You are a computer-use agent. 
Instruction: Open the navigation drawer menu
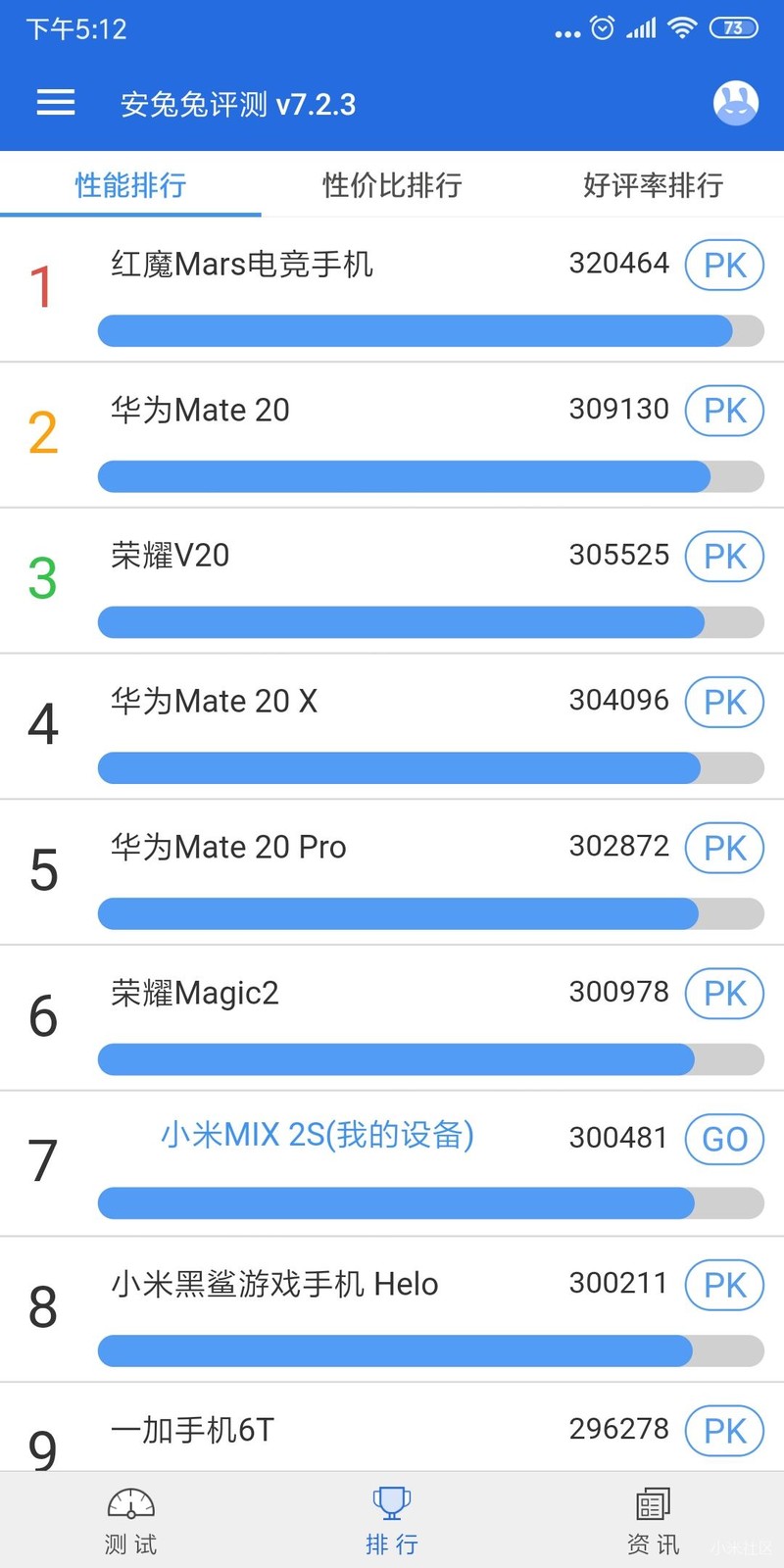55,103
